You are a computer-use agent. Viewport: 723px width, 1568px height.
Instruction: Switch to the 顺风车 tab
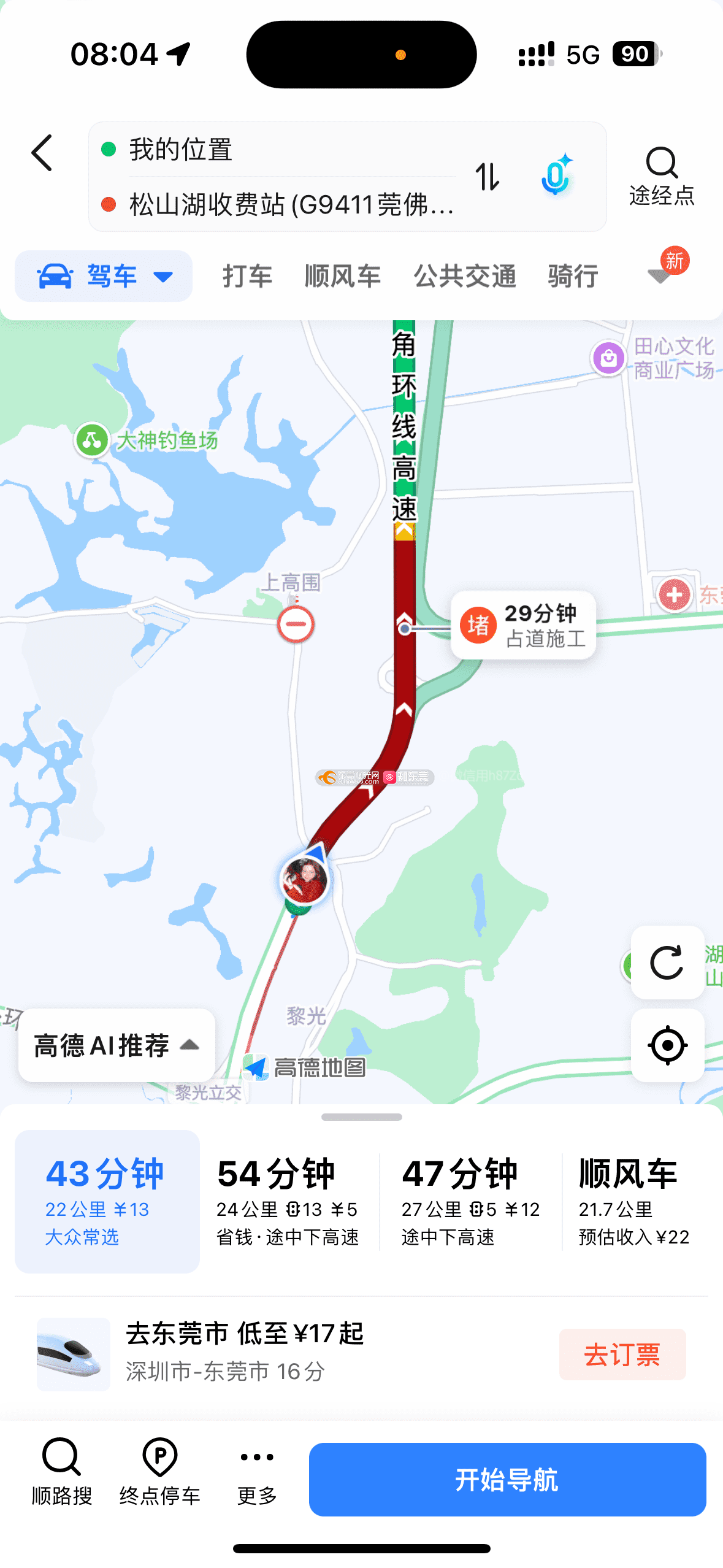343,276
